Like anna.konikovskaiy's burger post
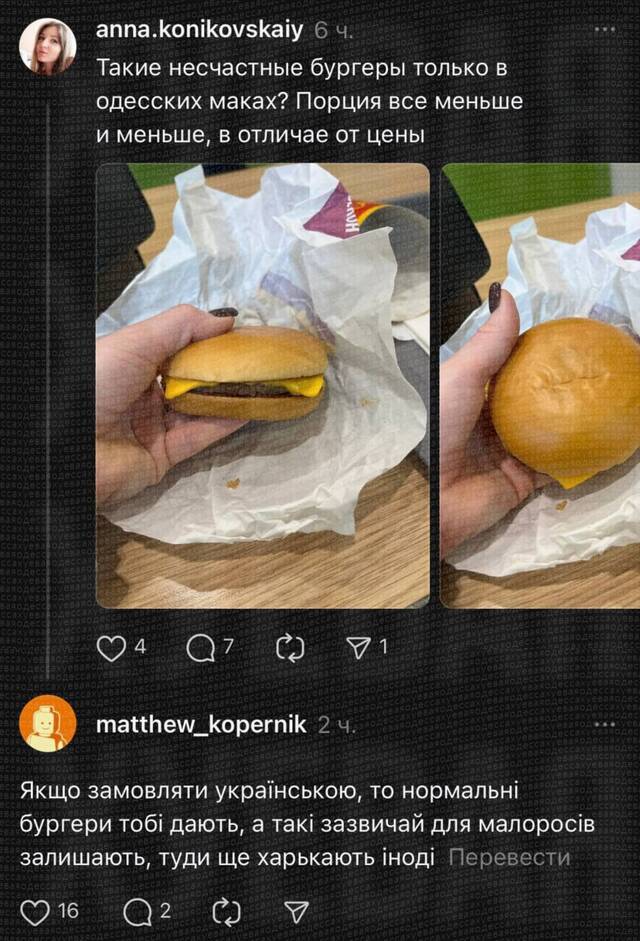Screen dimensions: 640x941 click(111, 648)
